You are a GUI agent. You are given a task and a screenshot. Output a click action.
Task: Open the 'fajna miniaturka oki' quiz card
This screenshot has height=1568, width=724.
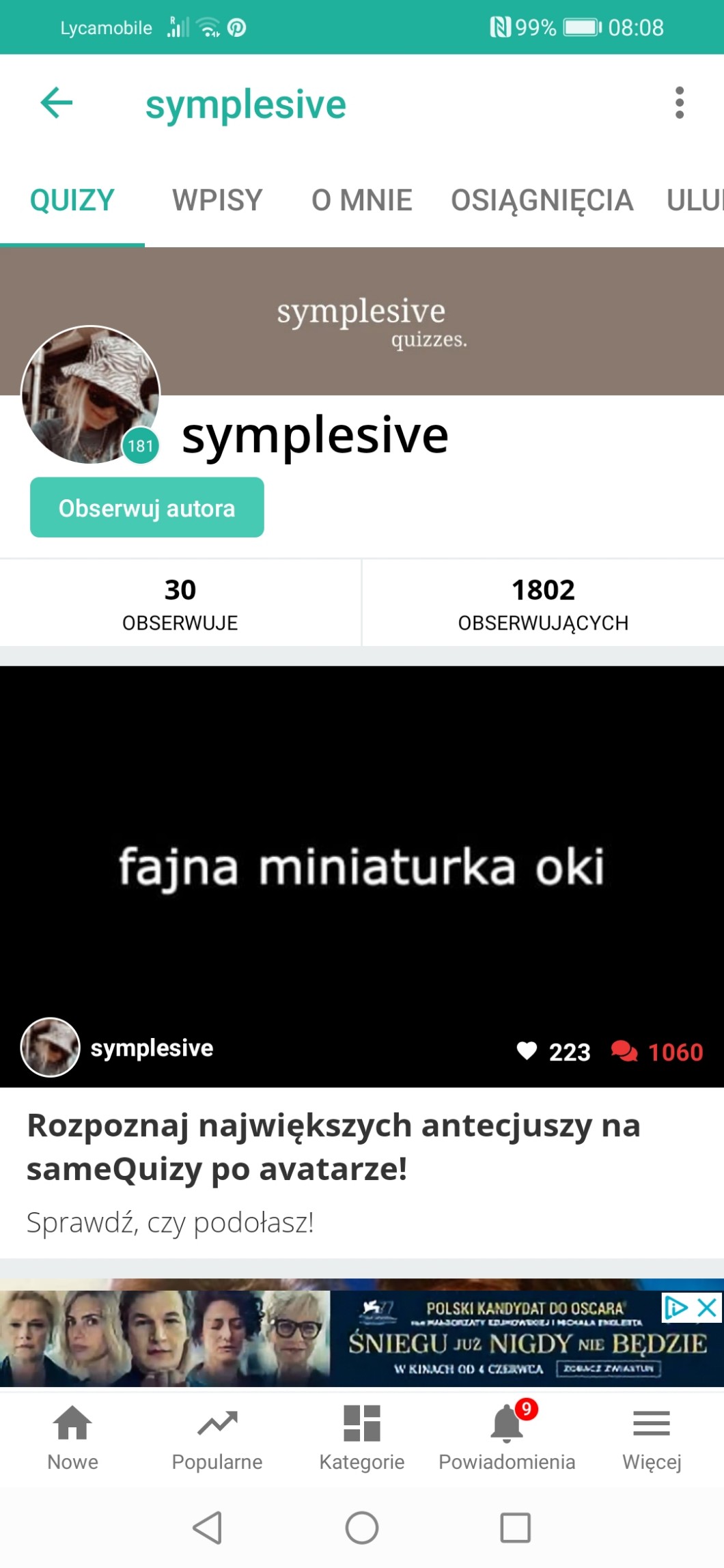tap(362, 867)
